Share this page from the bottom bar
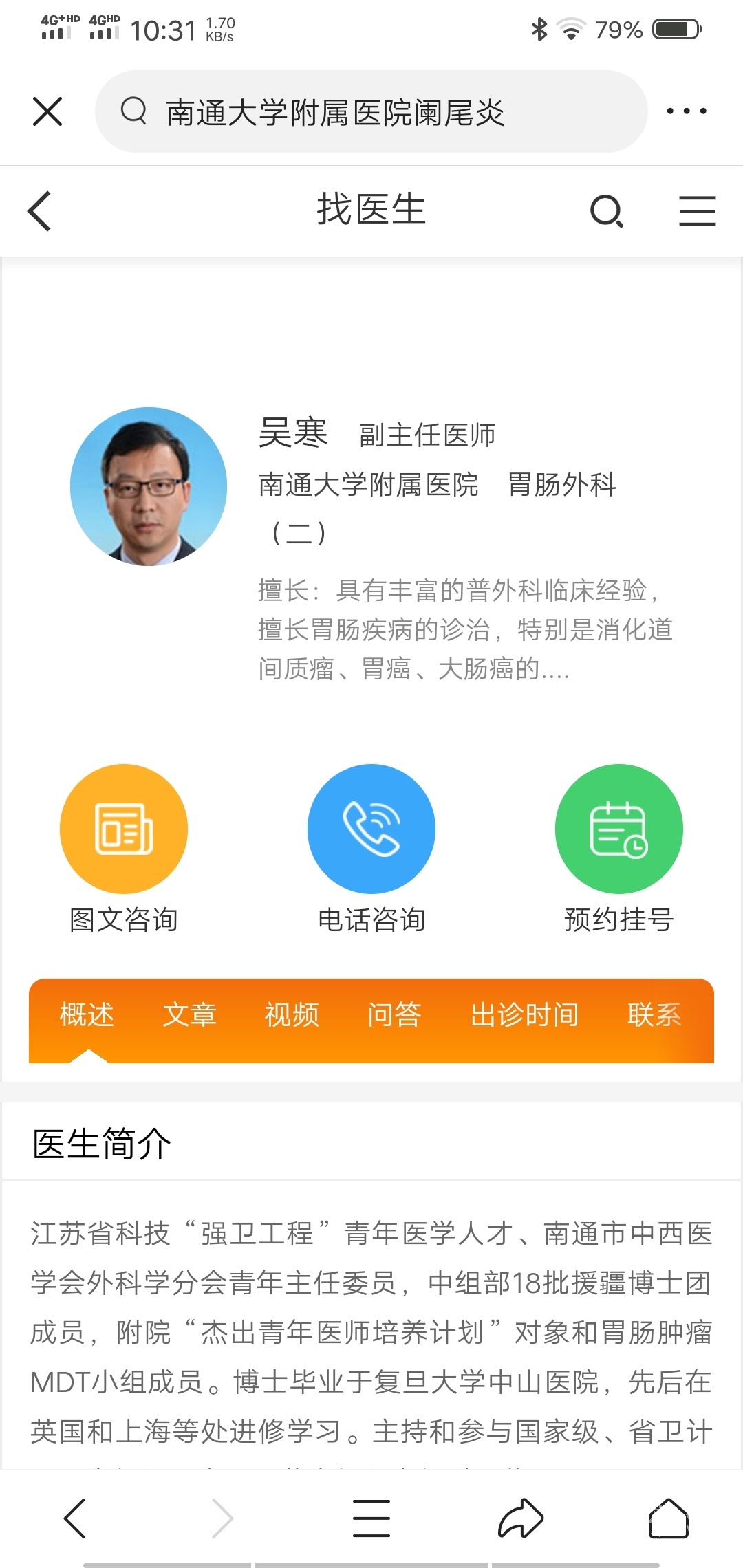This screenshot has width=743, height=1568. pos(521,1518)
